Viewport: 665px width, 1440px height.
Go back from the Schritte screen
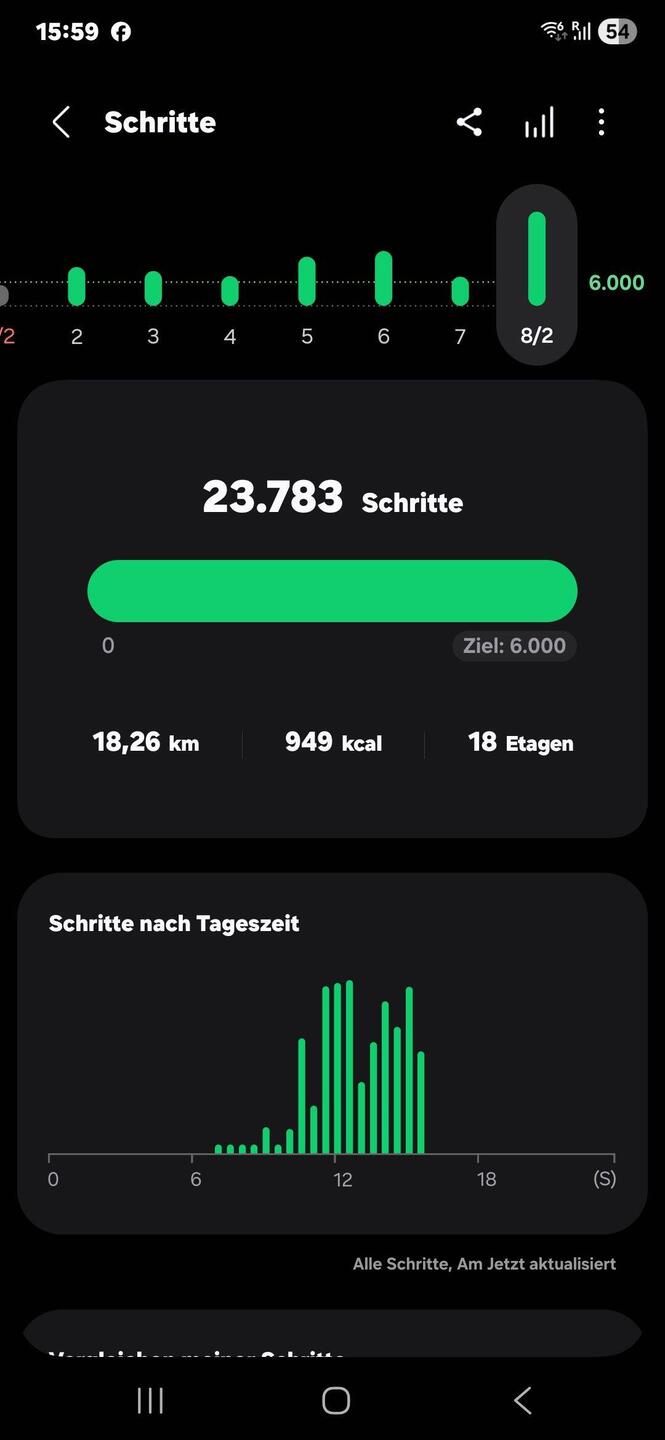[x=61, y=123]
